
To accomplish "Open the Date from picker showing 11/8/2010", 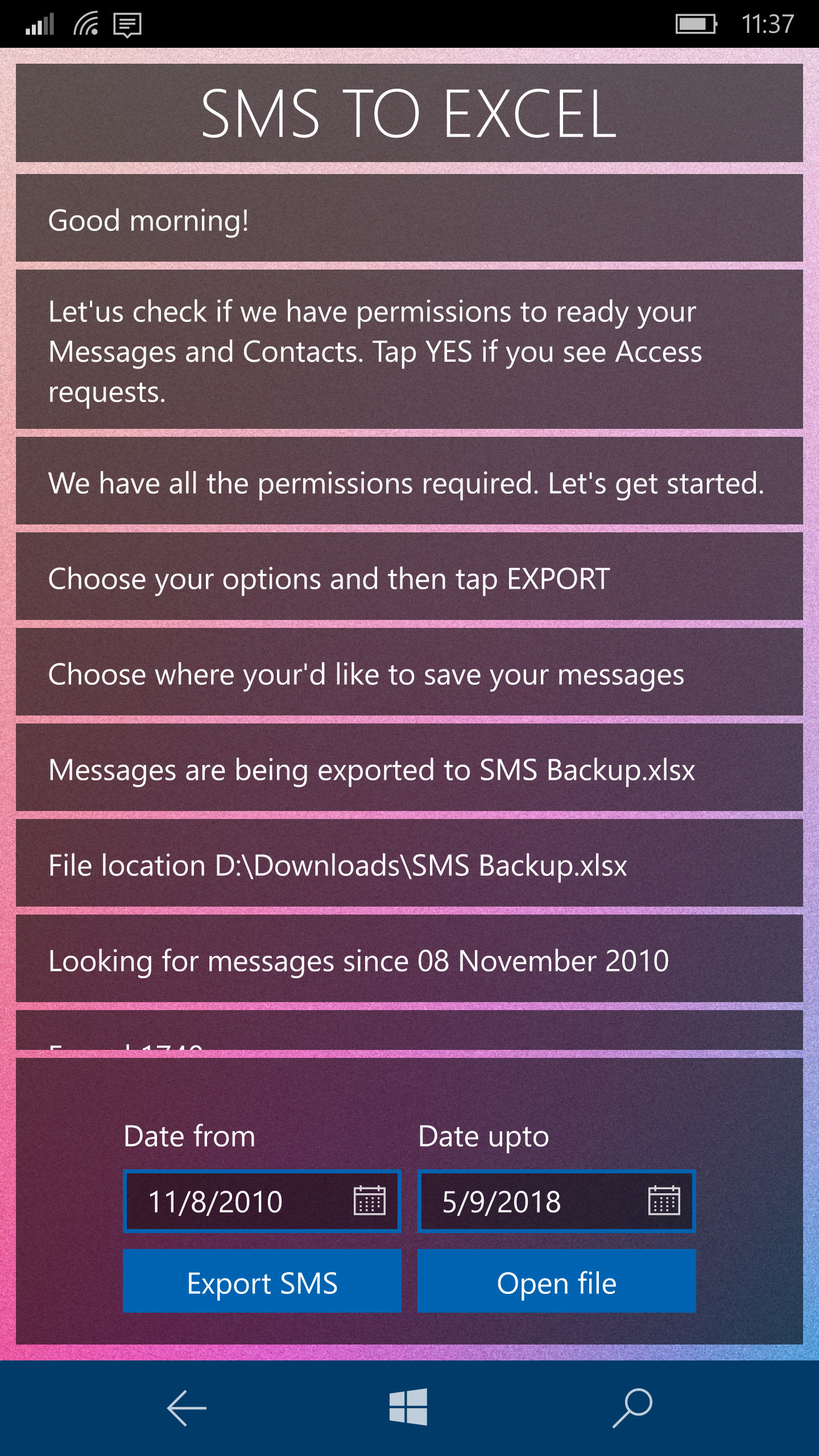I will coord(262,1201).
